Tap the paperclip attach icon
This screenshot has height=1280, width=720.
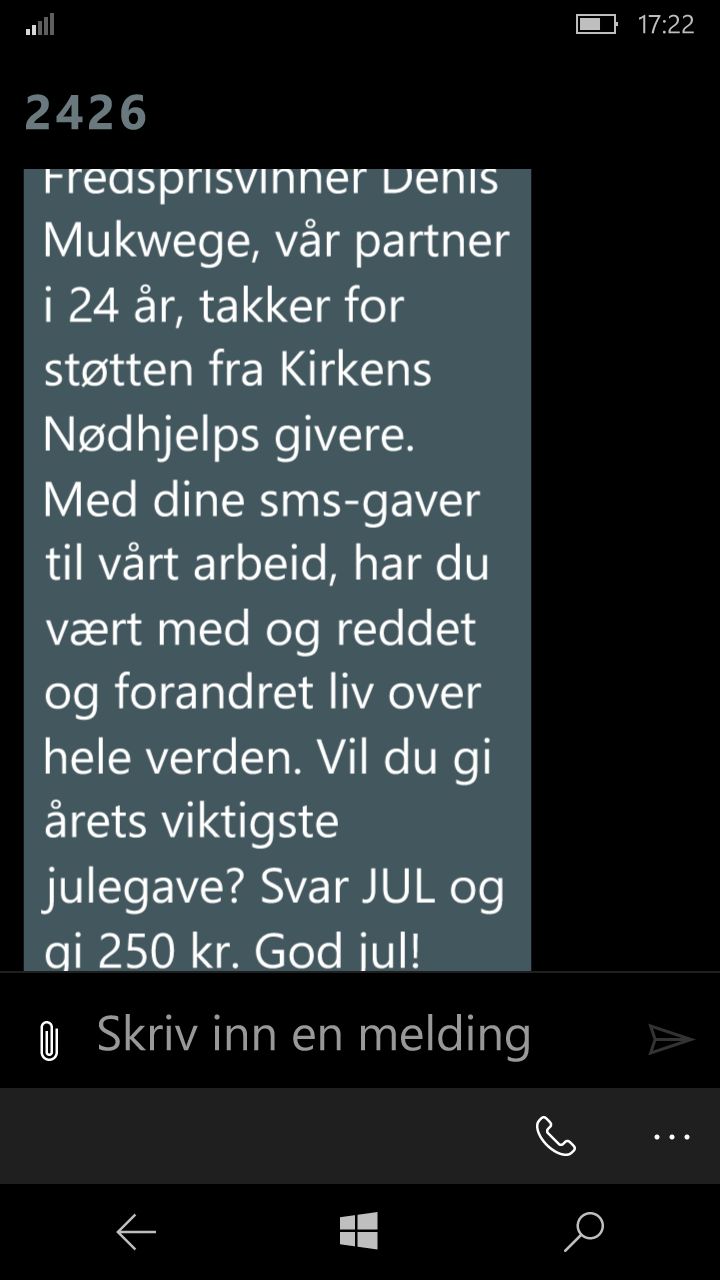pos(47,1041)
